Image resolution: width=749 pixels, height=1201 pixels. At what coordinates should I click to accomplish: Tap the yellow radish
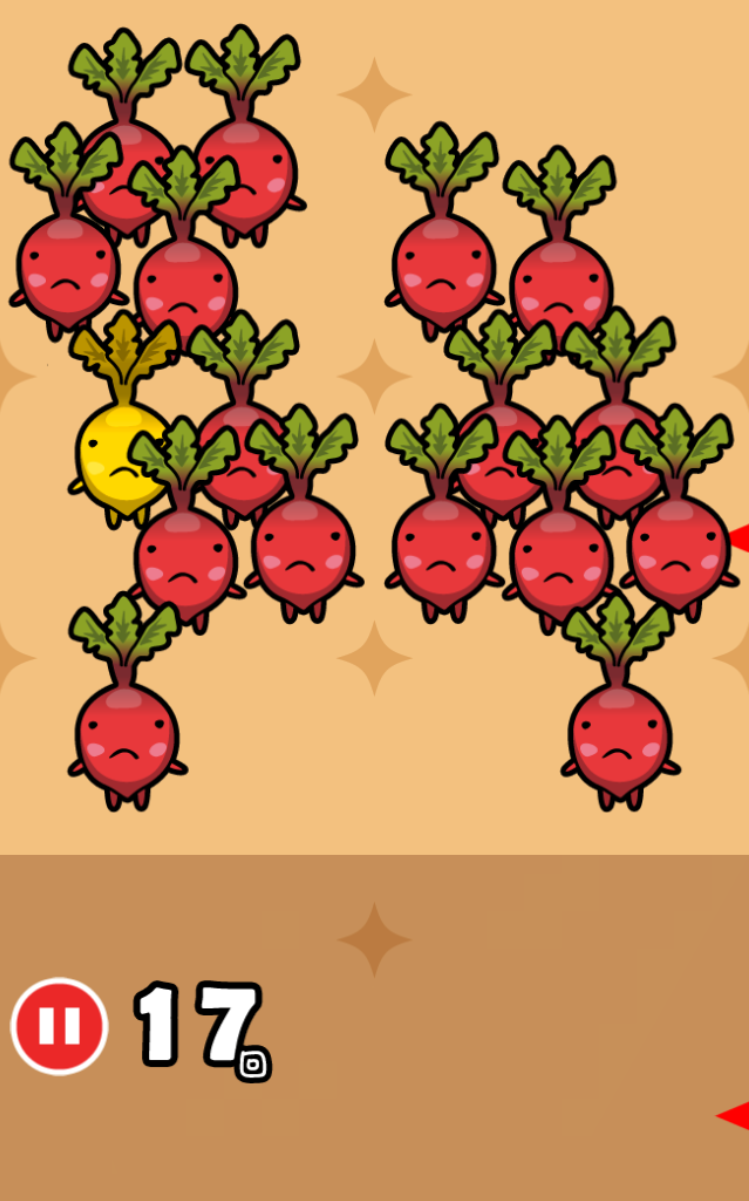point(108,455)
